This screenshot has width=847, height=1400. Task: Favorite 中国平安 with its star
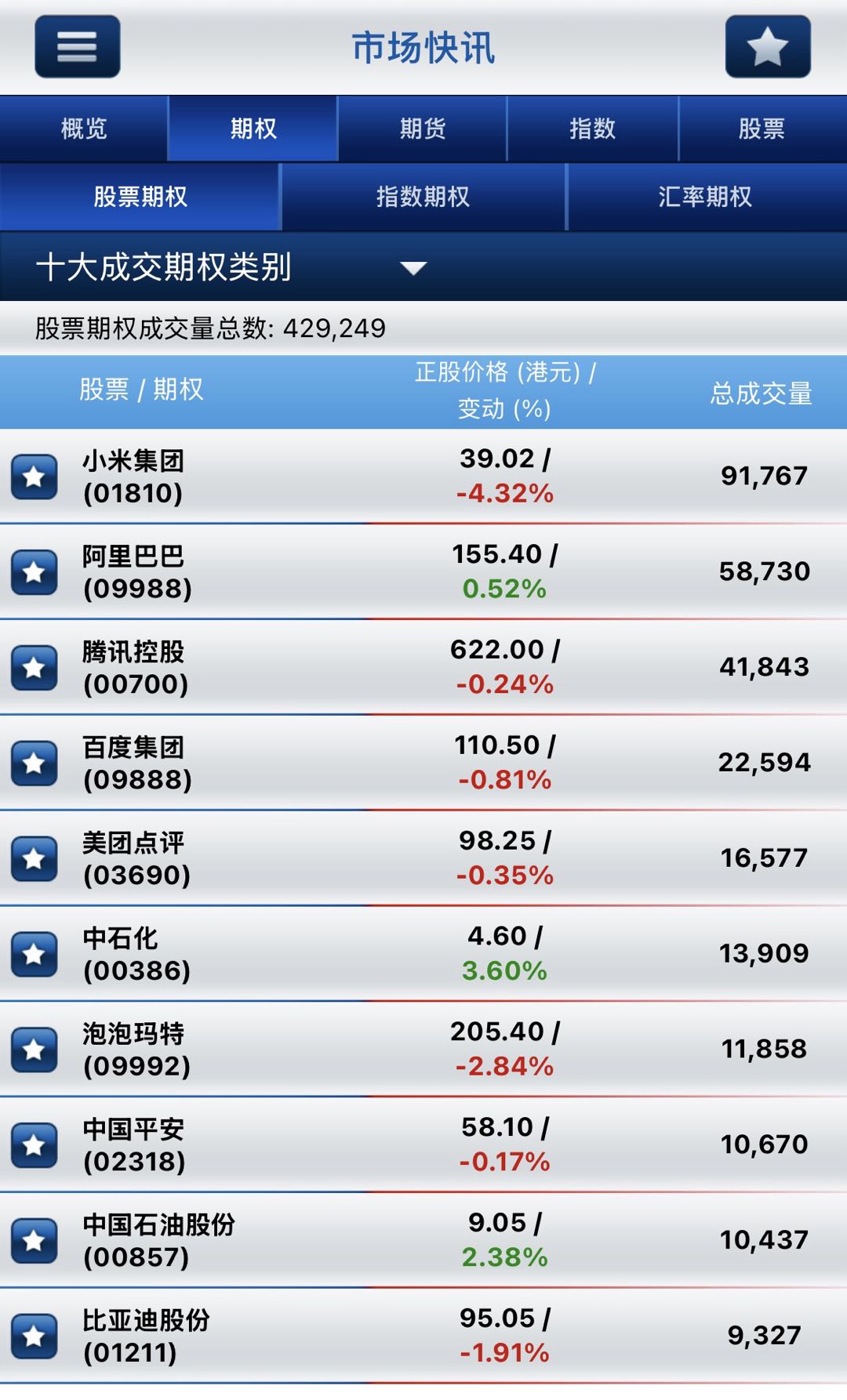pyautogui.click(x=34, y=1145)
